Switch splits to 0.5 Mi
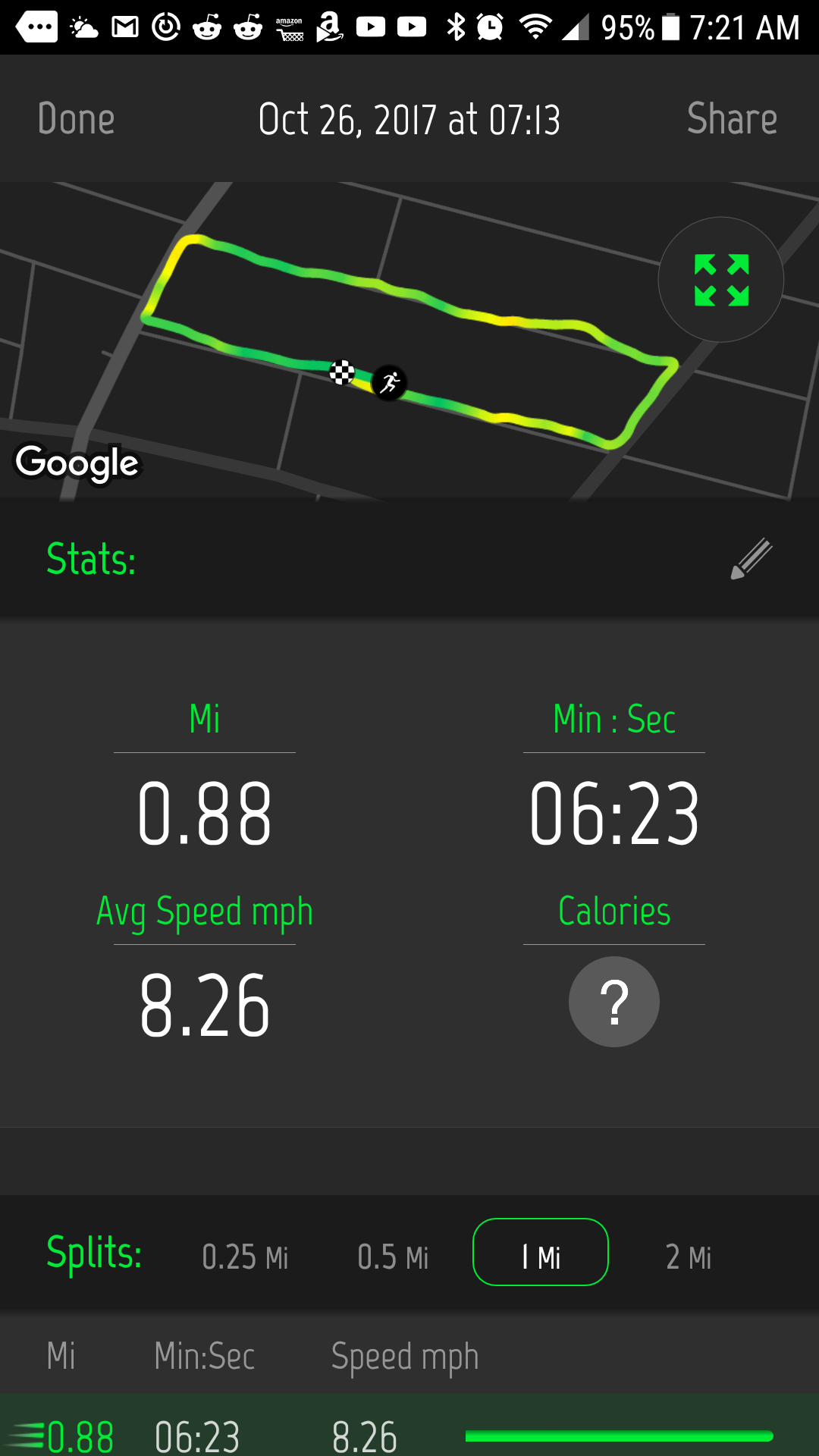 pyautogui.click(x=393, y=1257)
